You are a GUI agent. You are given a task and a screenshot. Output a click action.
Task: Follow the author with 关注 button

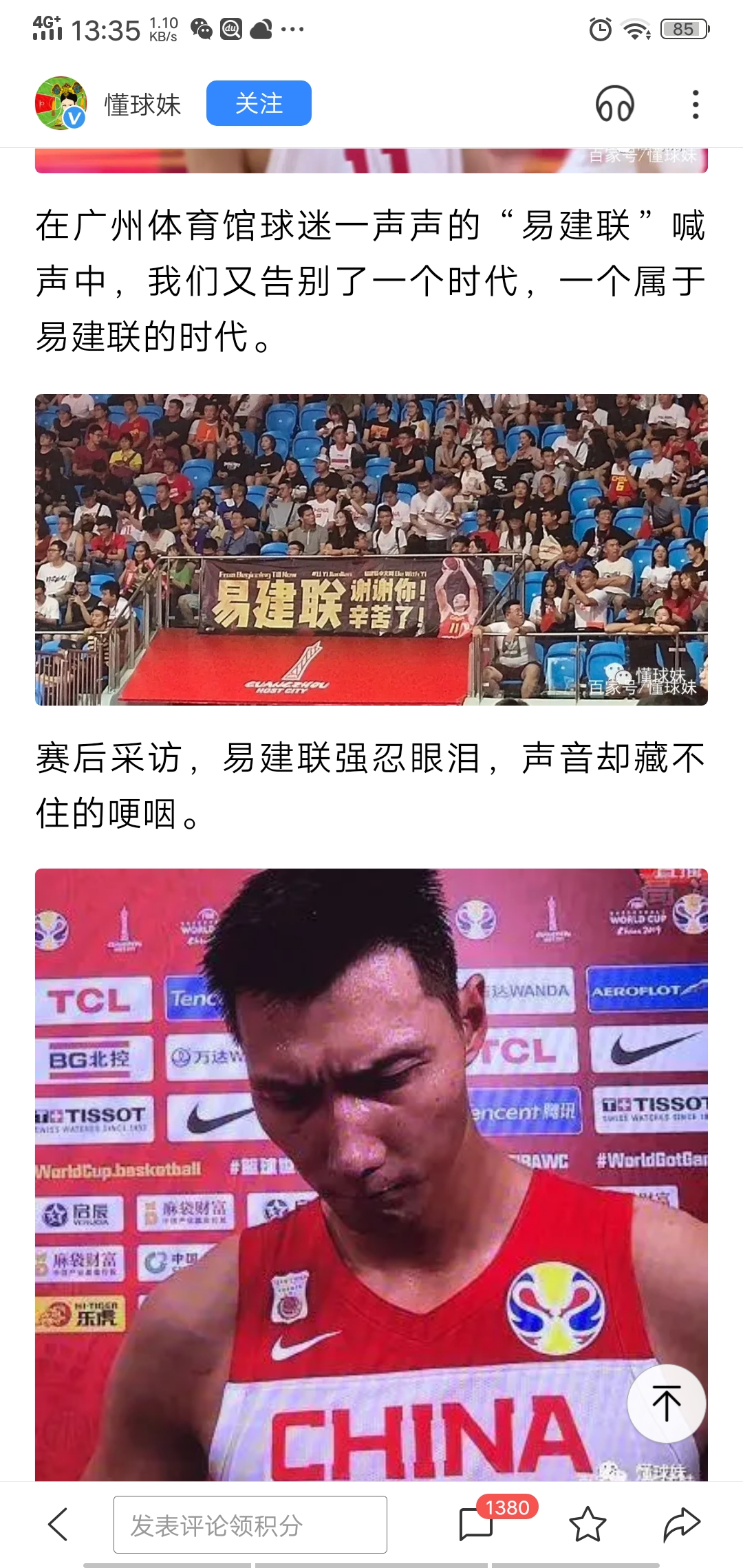click(x=259, y=103)
